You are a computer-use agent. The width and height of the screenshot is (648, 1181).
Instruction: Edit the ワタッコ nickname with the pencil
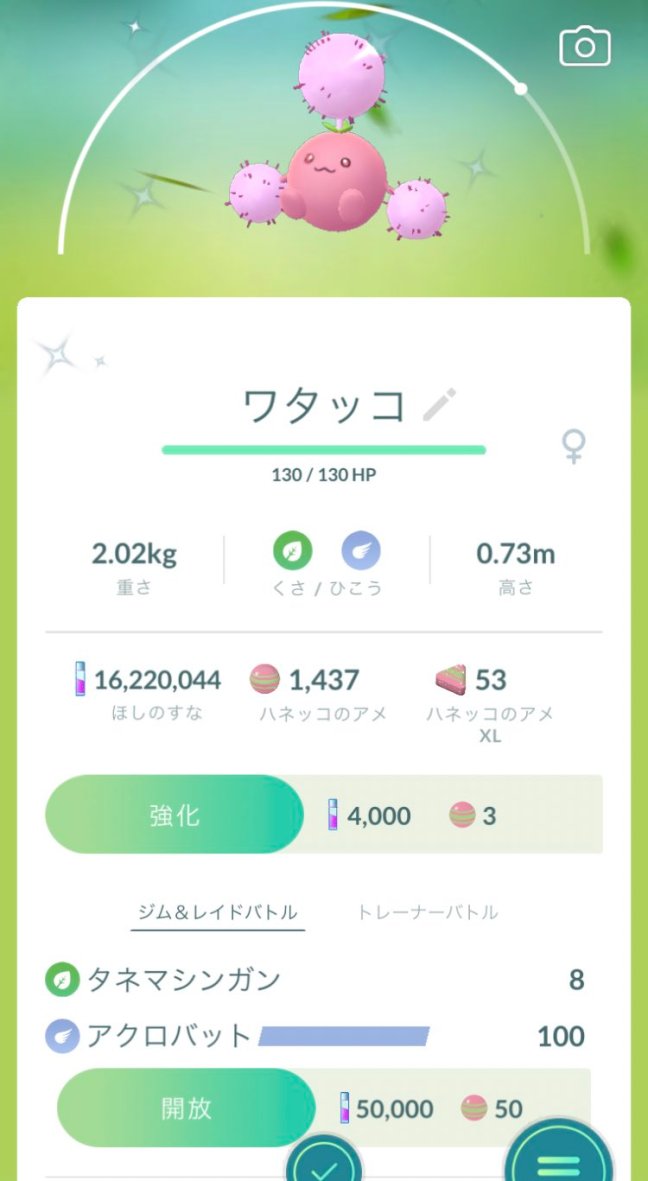(x=439, y=405)
